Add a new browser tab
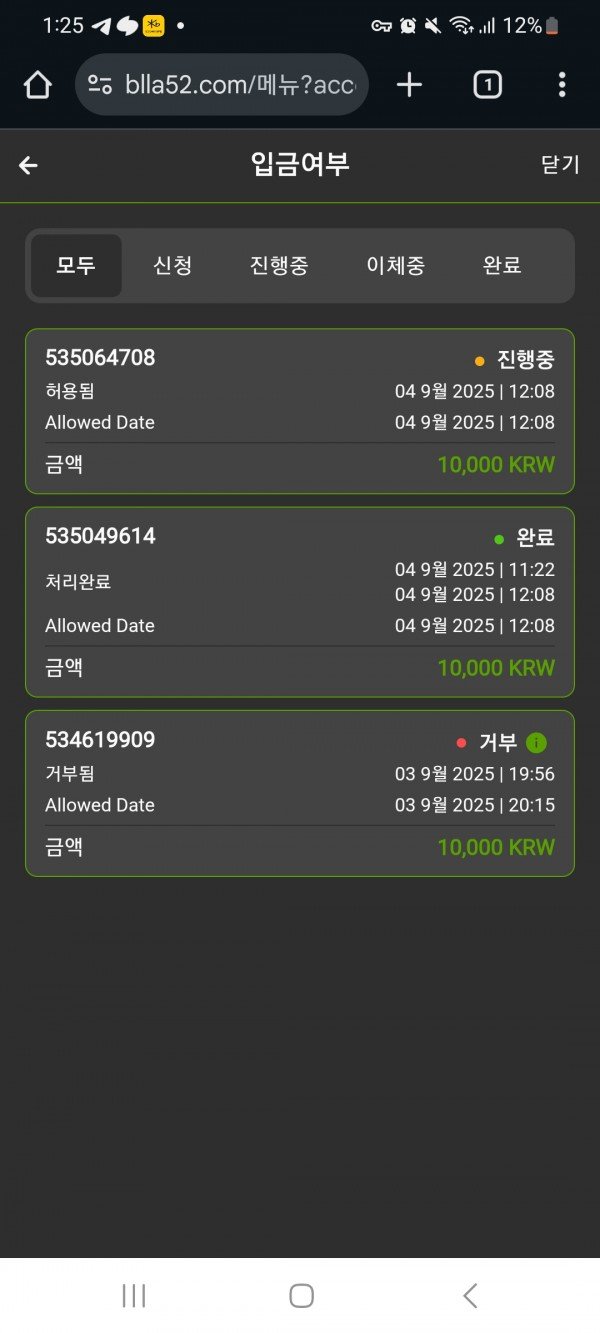Viewport: 600px width, 1333px height. tap(409, 85)
